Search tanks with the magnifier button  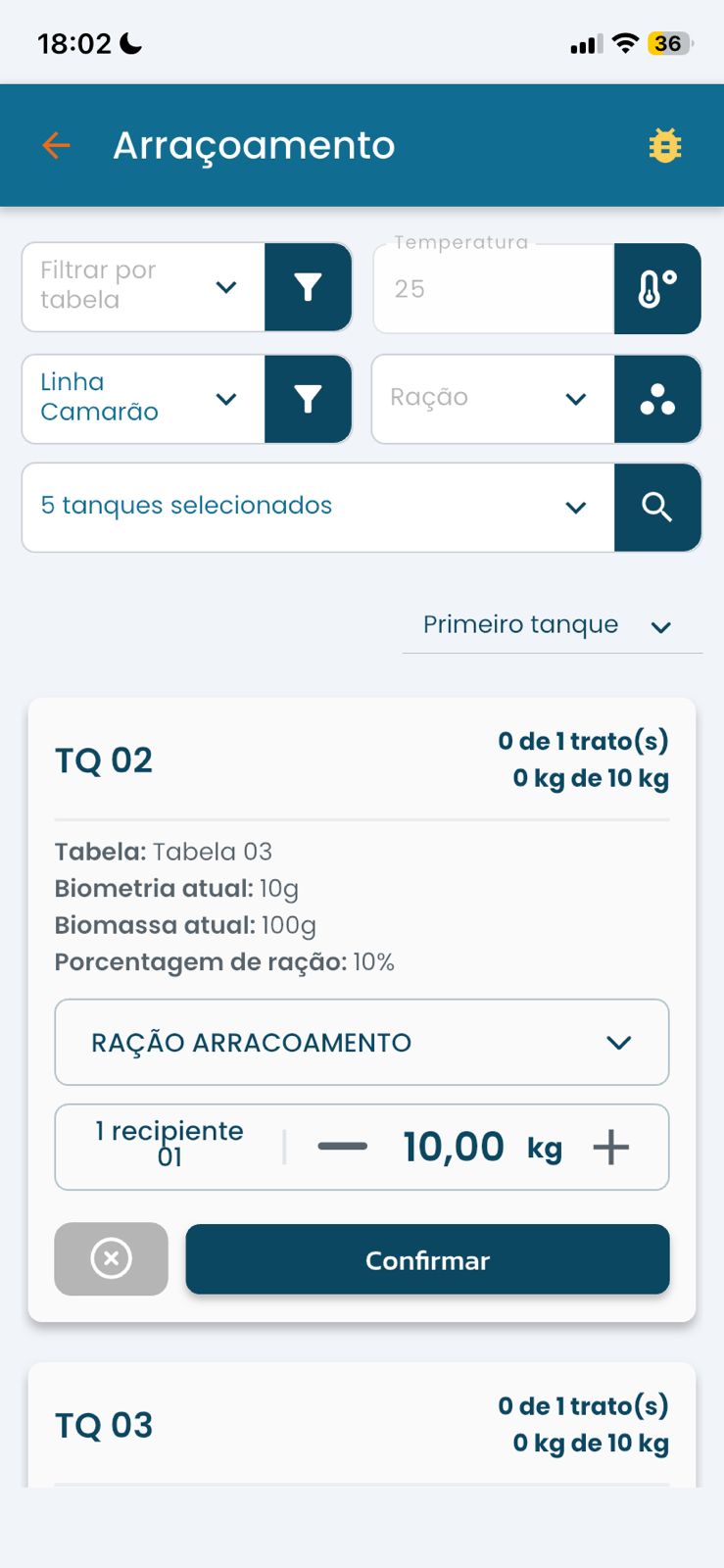pos(657,507)
